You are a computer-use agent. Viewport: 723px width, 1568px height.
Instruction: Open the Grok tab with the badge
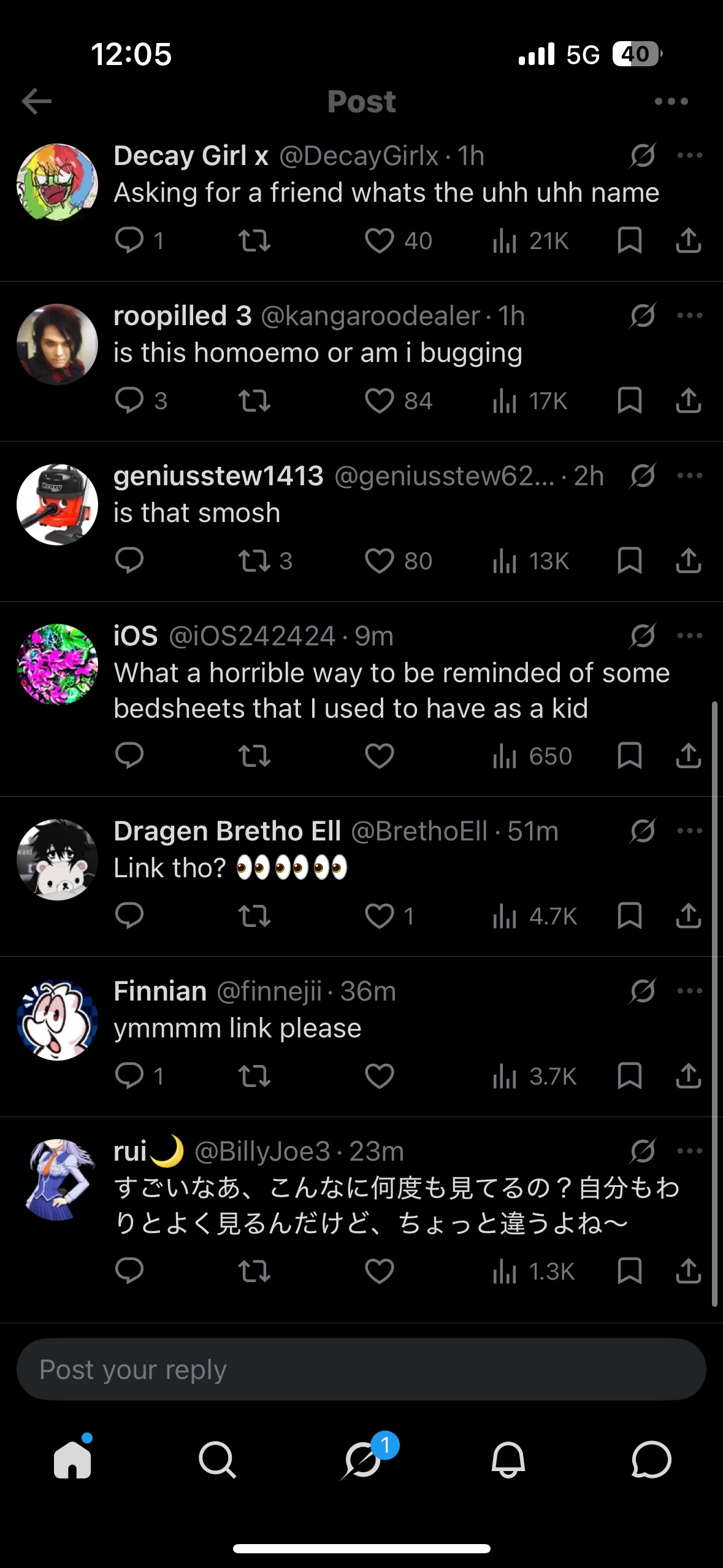point(363,1459)
